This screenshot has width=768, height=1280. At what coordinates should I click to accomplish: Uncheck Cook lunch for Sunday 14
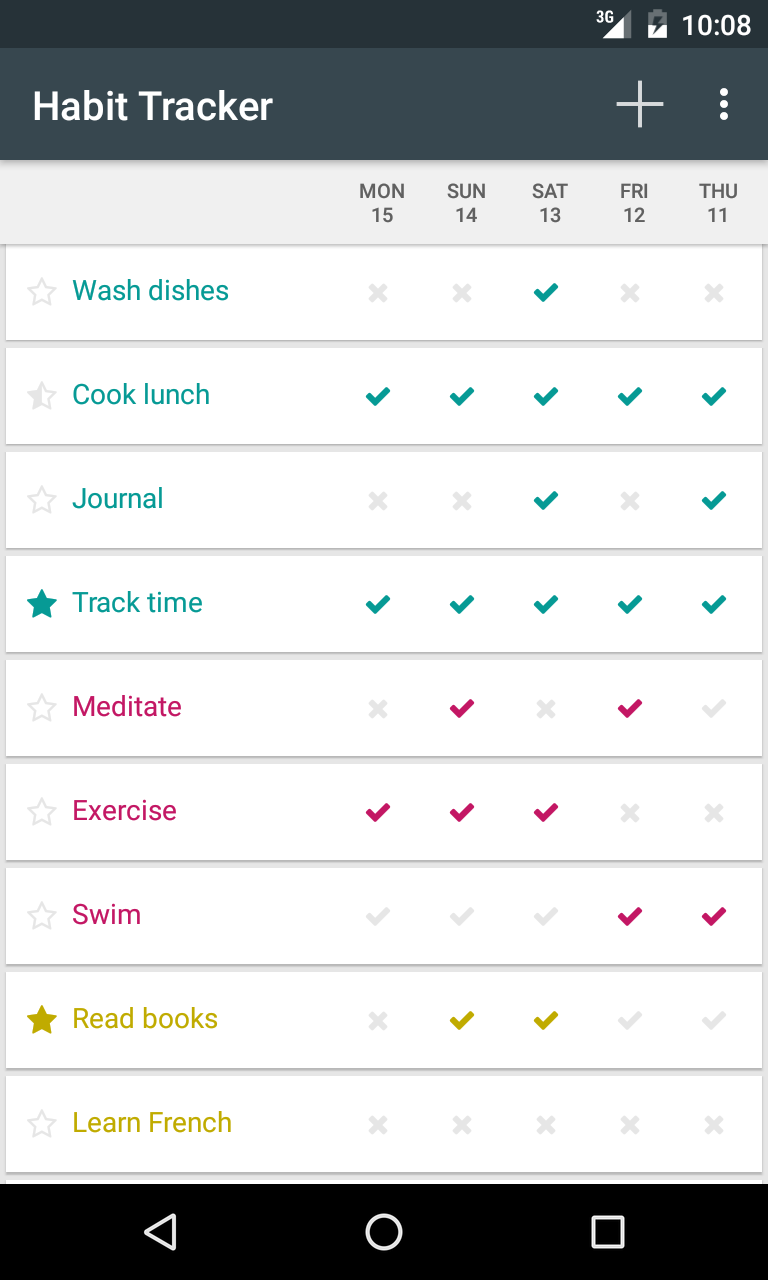coord(462,397)
